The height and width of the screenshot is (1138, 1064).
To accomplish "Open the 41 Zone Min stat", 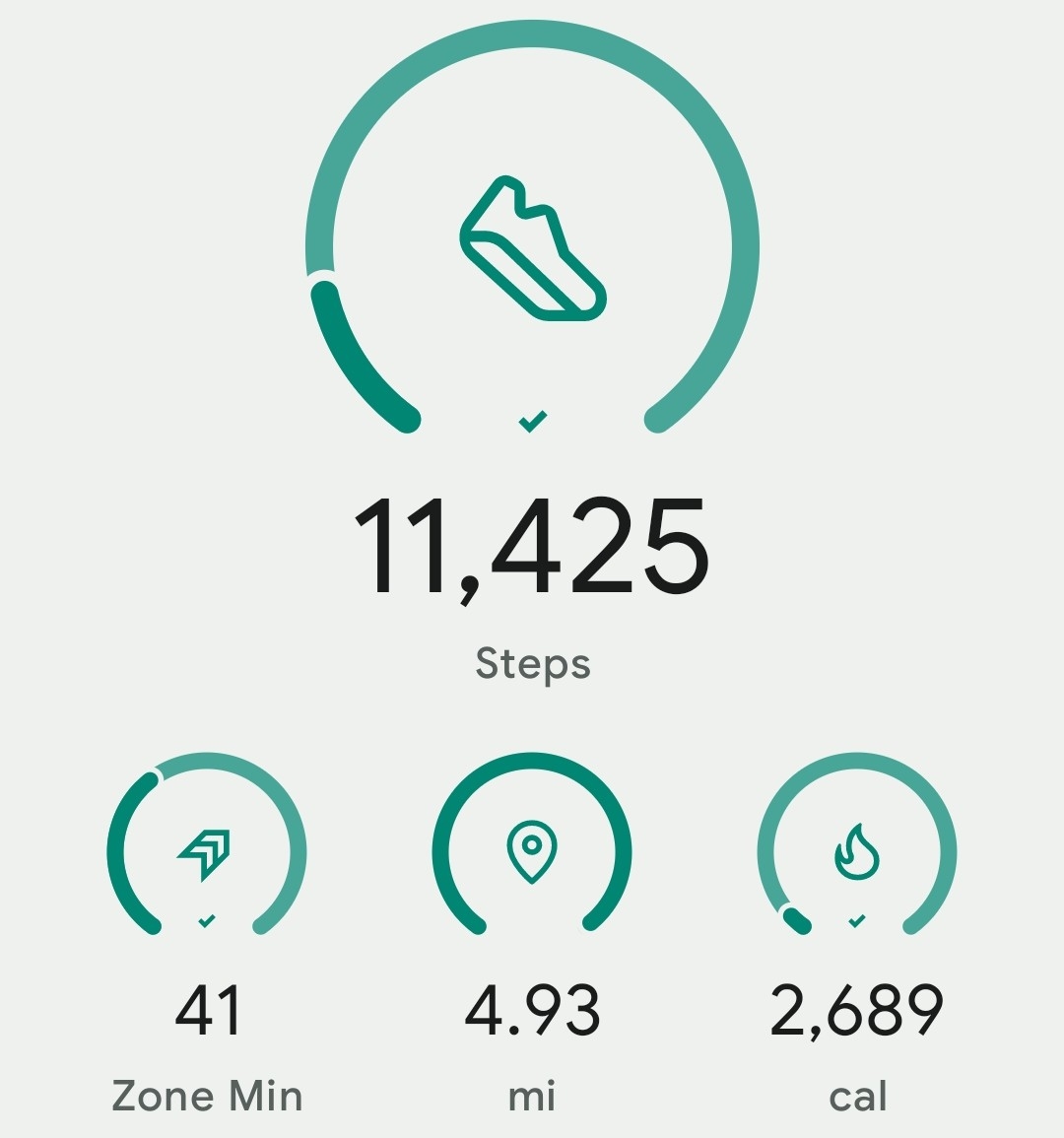I will (x=207, y=1010).
